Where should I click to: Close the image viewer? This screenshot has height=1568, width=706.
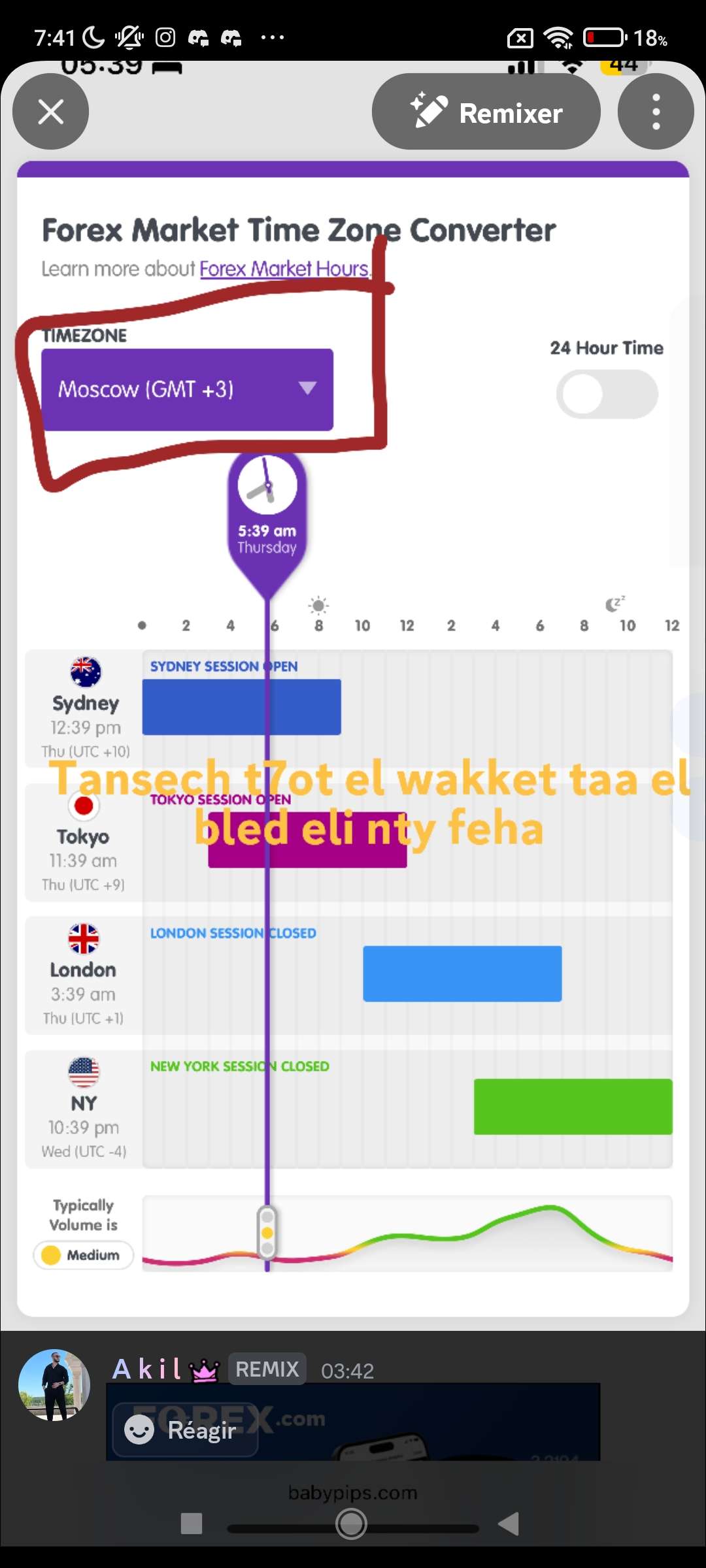(x=51, y=112)
